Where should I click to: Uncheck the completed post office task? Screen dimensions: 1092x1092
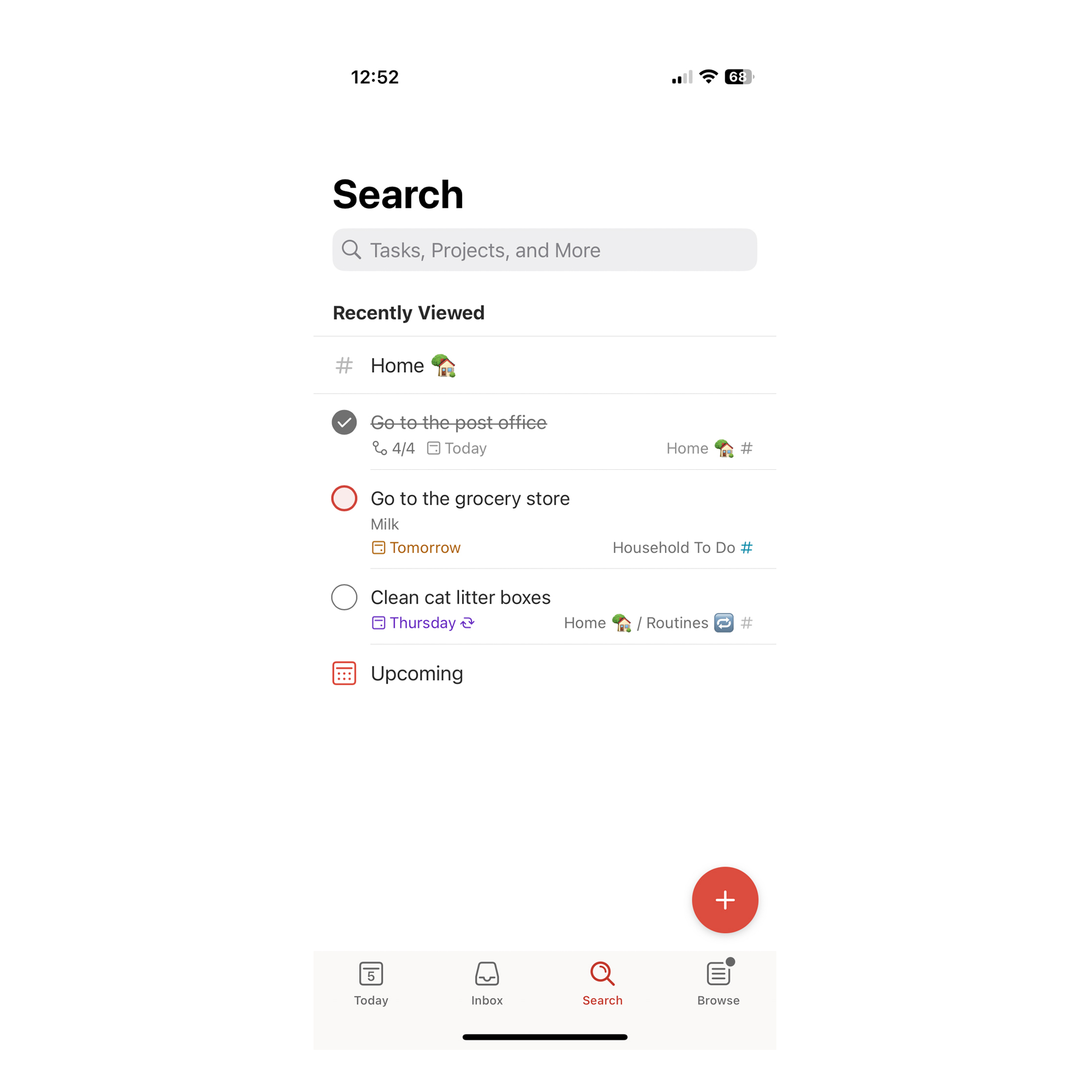(344, 422)
